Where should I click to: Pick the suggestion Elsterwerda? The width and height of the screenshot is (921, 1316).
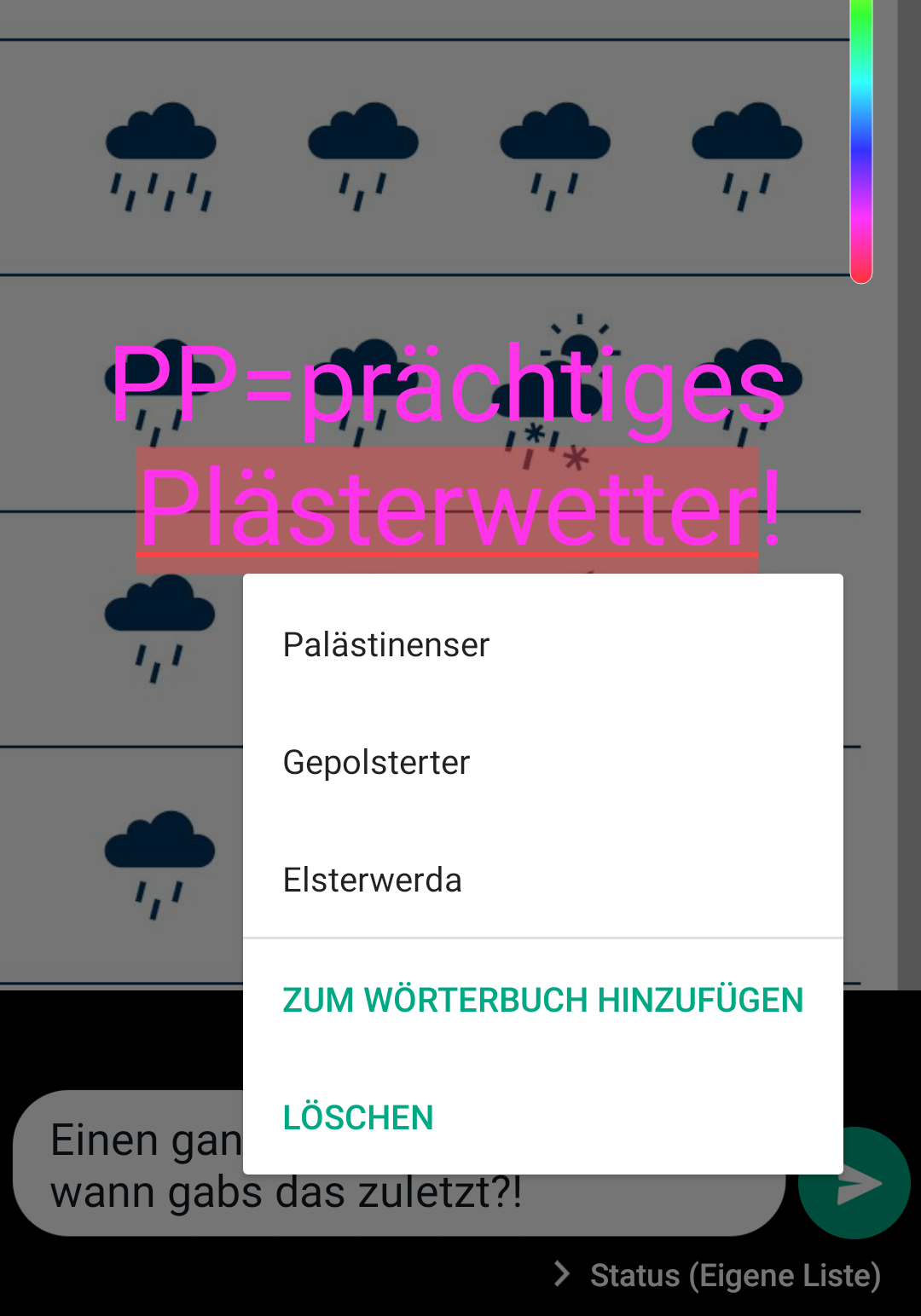point(372,880)
